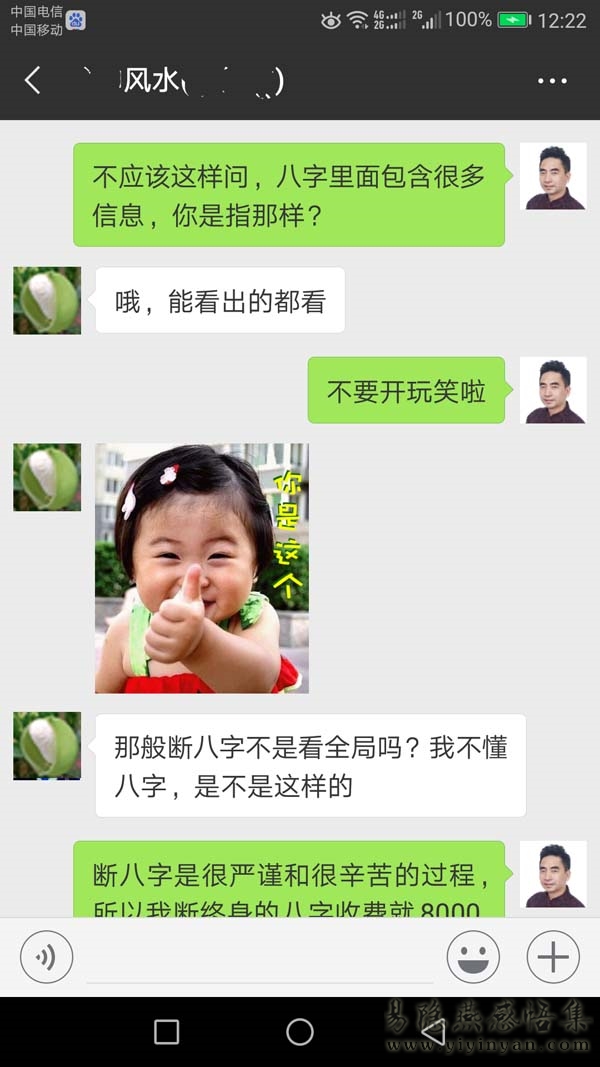Image resolution: width=600 pixels, height=1067 pixels.
Task: Open the emoji sticker panel
Action: (x=472, y=957)
